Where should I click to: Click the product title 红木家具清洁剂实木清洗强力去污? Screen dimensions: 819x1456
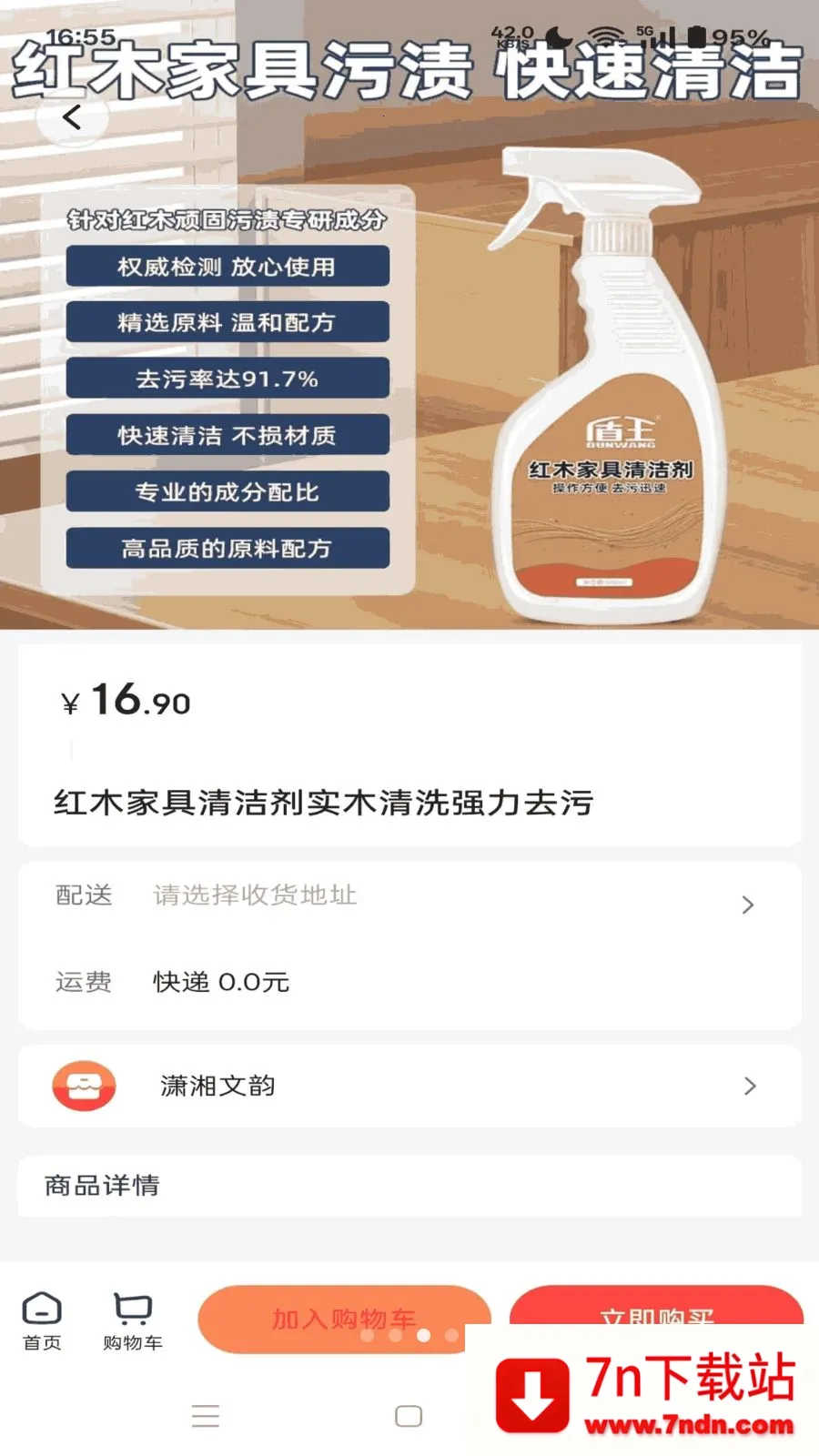coord(322,804)
